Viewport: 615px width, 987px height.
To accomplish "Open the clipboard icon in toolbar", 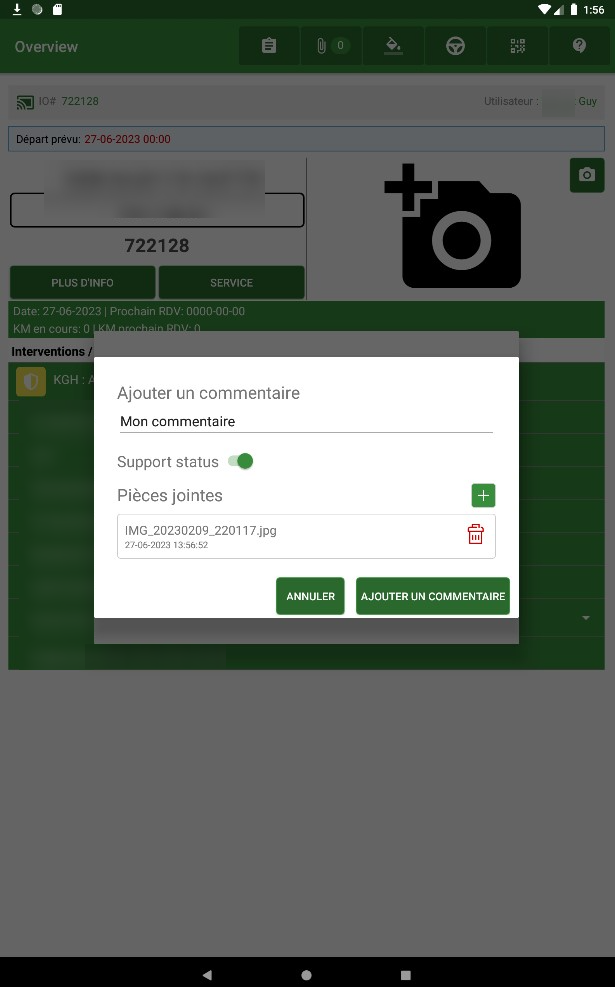I will pyautogui.click(x=269, y=46).
